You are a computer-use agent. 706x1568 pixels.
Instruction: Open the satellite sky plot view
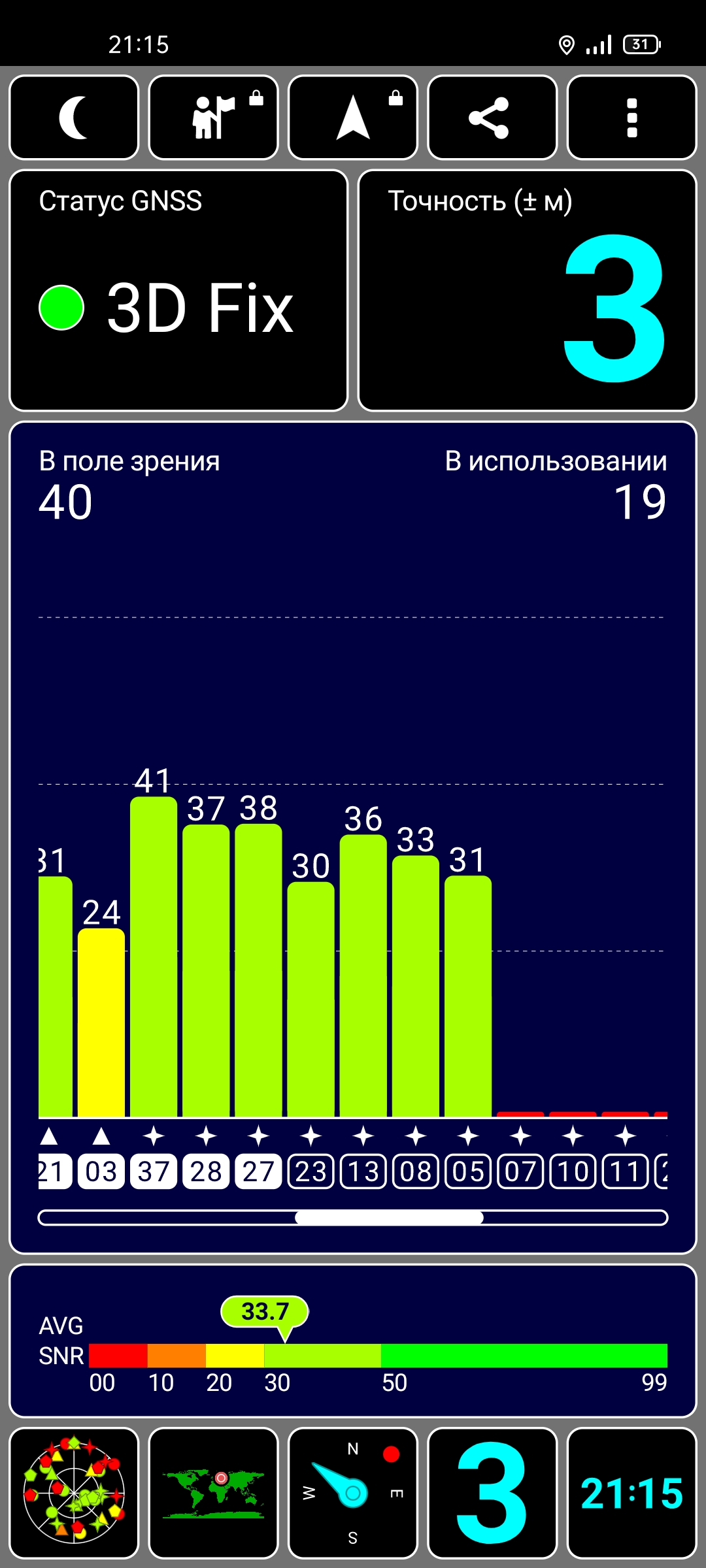click(74, 1494)
